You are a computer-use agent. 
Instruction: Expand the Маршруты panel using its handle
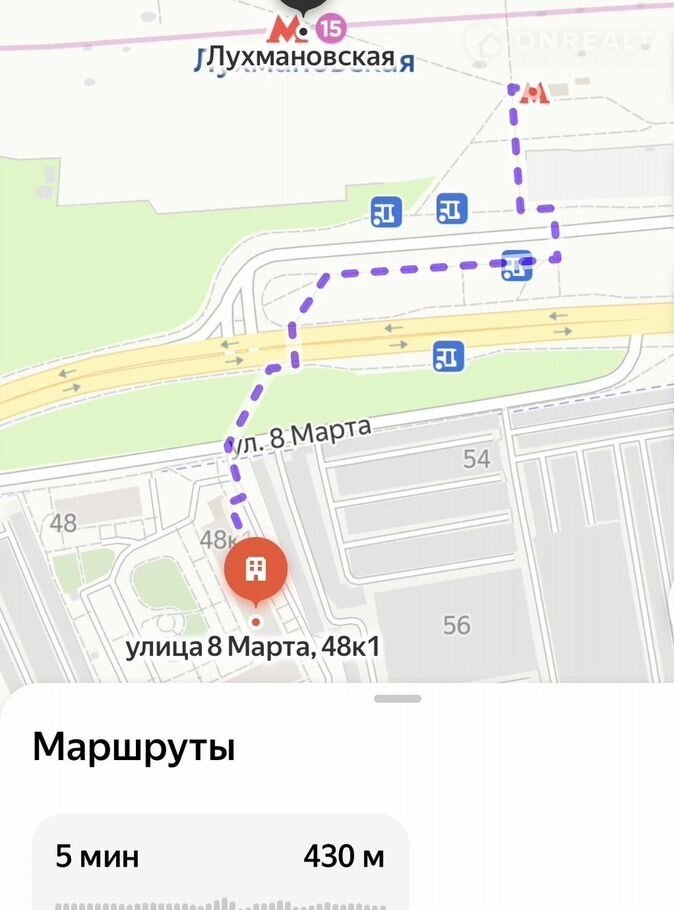(x=397, y=698)
